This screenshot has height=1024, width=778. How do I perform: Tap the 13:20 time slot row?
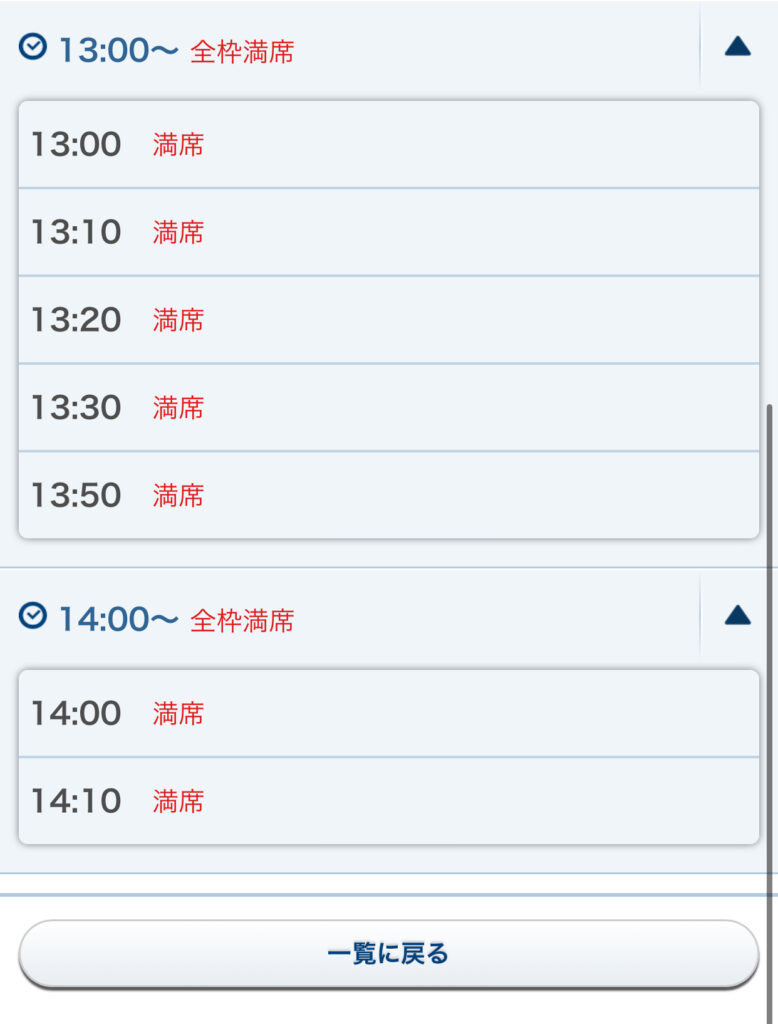(x=388, y=320)
